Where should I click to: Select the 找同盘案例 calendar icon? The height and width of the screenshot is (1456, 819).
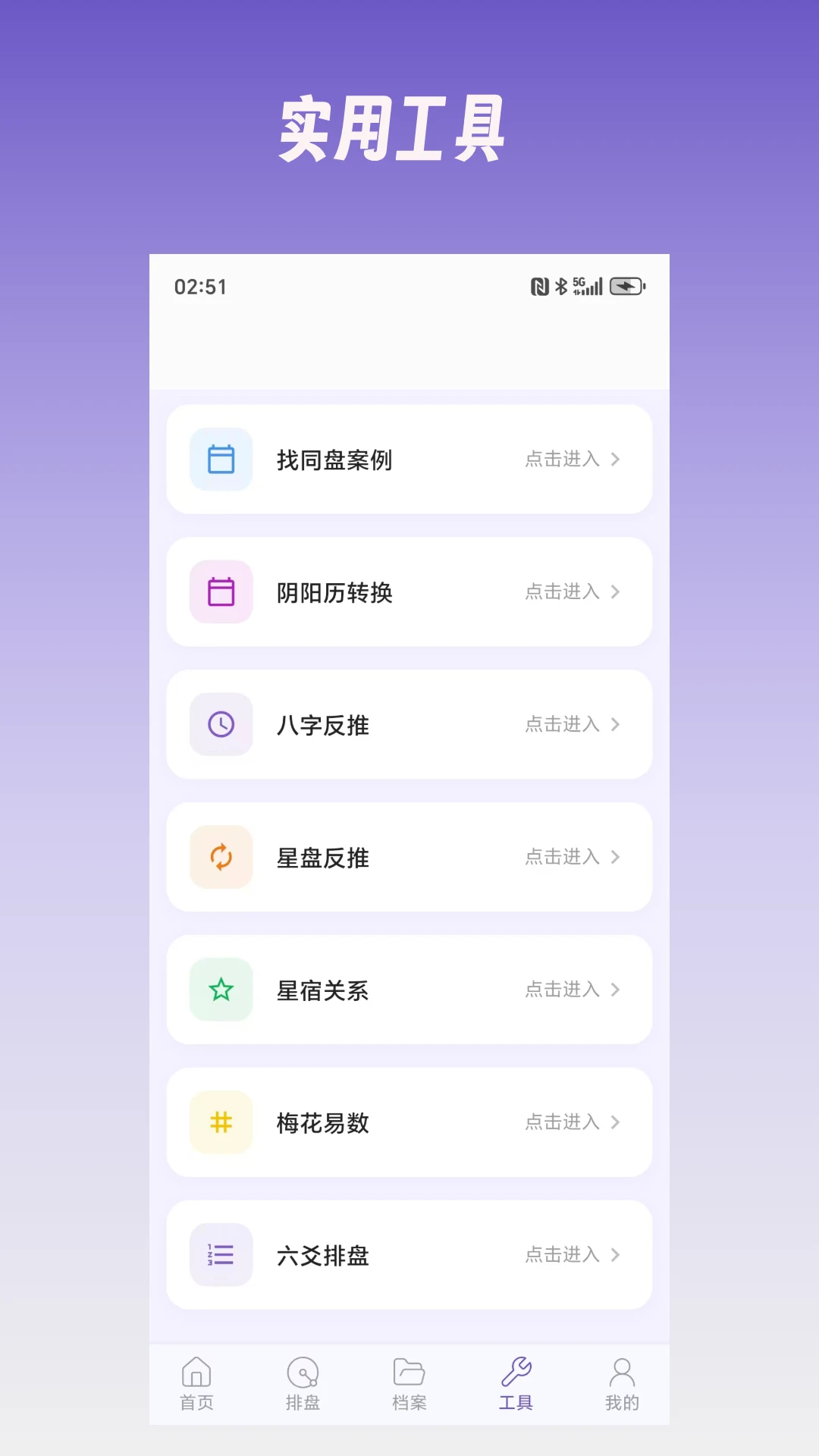coord(221,459)
